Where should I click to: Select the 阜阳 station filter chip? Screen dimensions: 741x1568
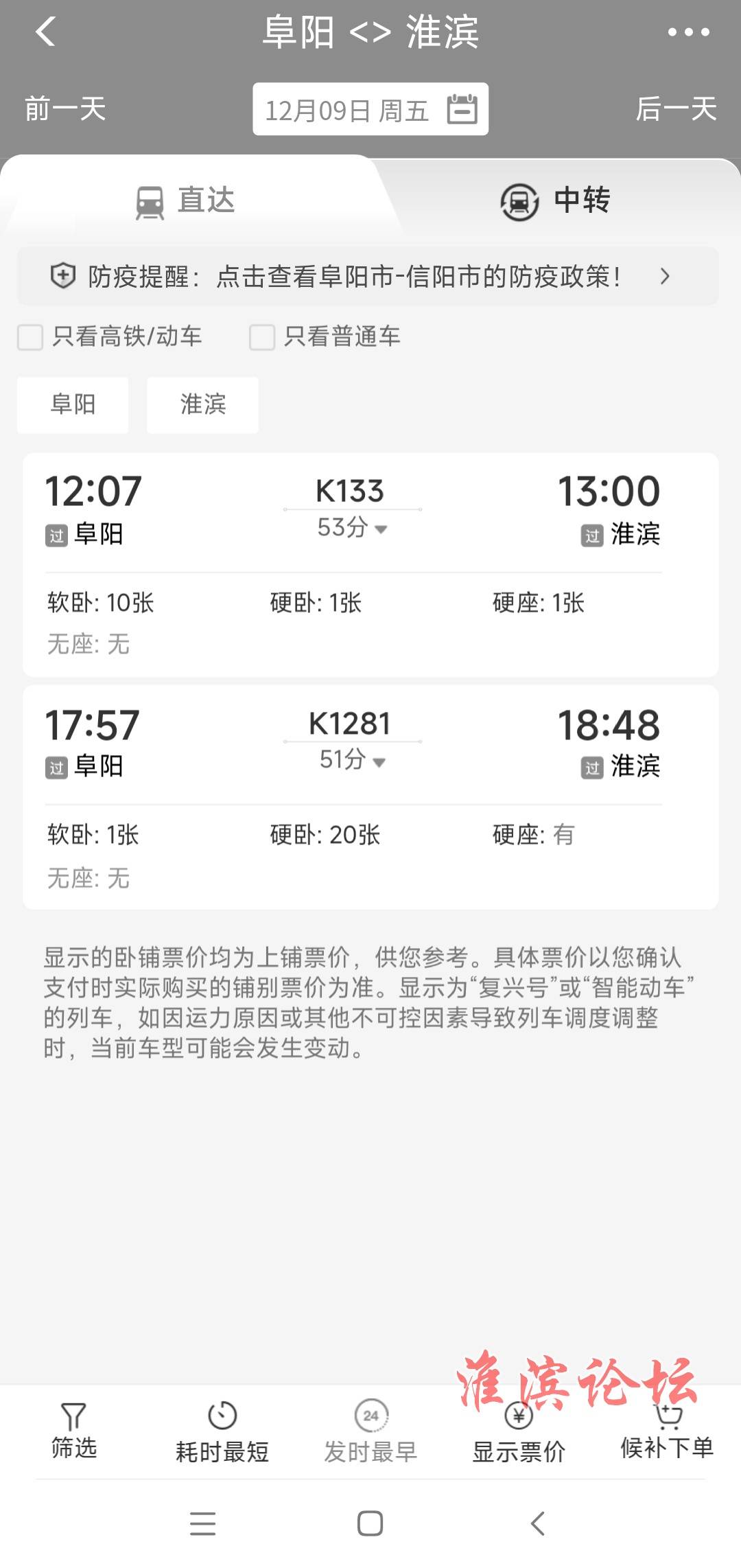click(x=73, y=404)
